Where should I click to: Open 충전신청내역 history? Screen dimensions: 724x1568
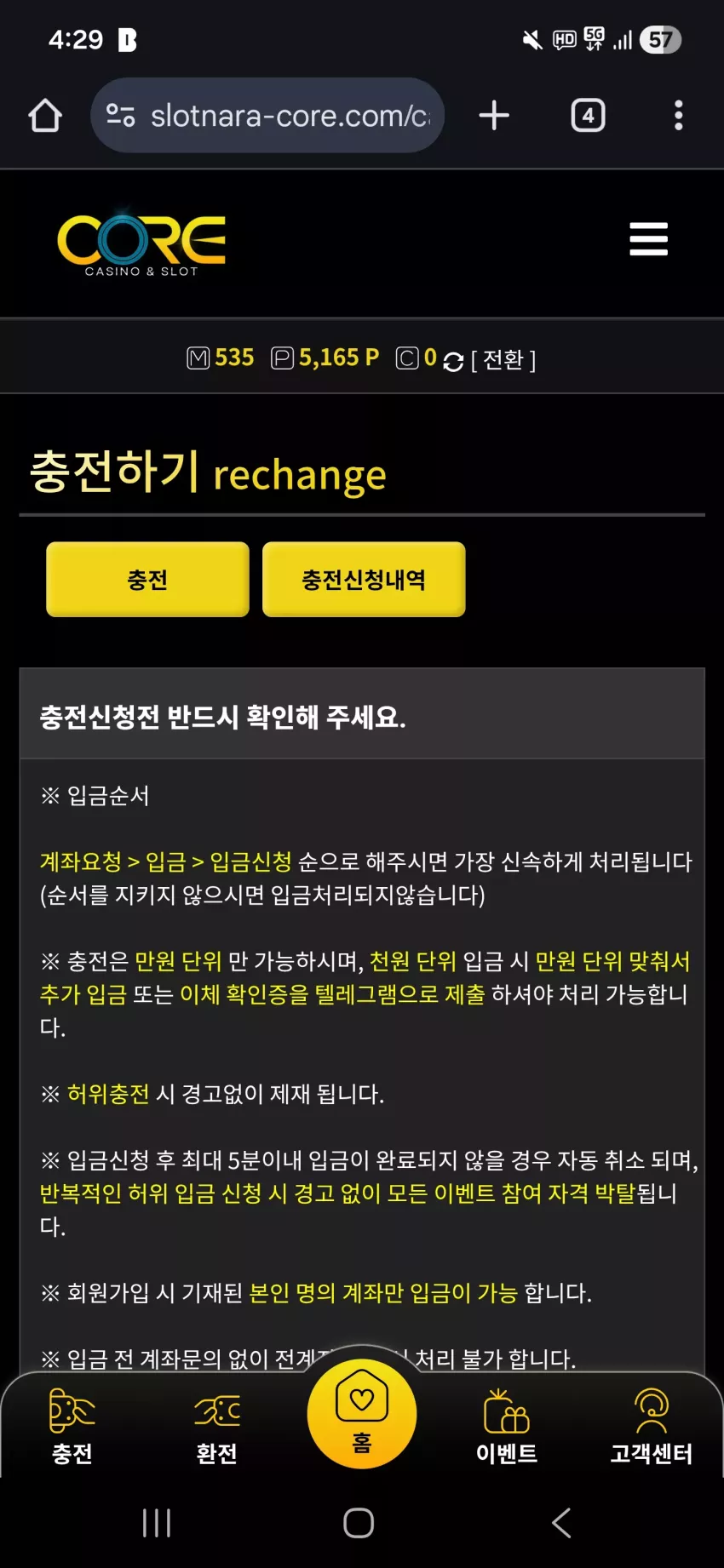(364, 580)
